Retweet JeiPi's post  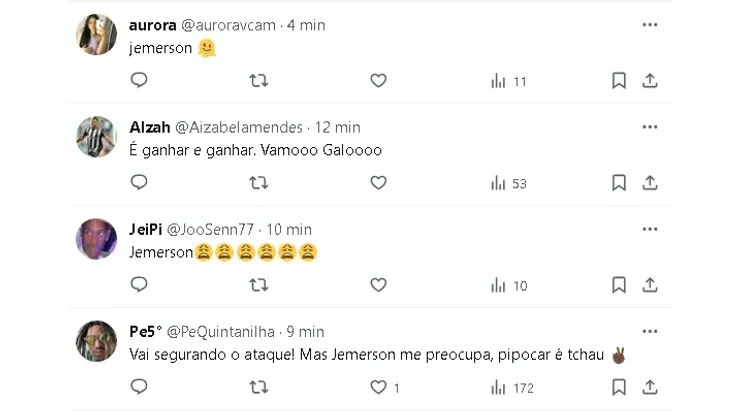coord(258,285)
